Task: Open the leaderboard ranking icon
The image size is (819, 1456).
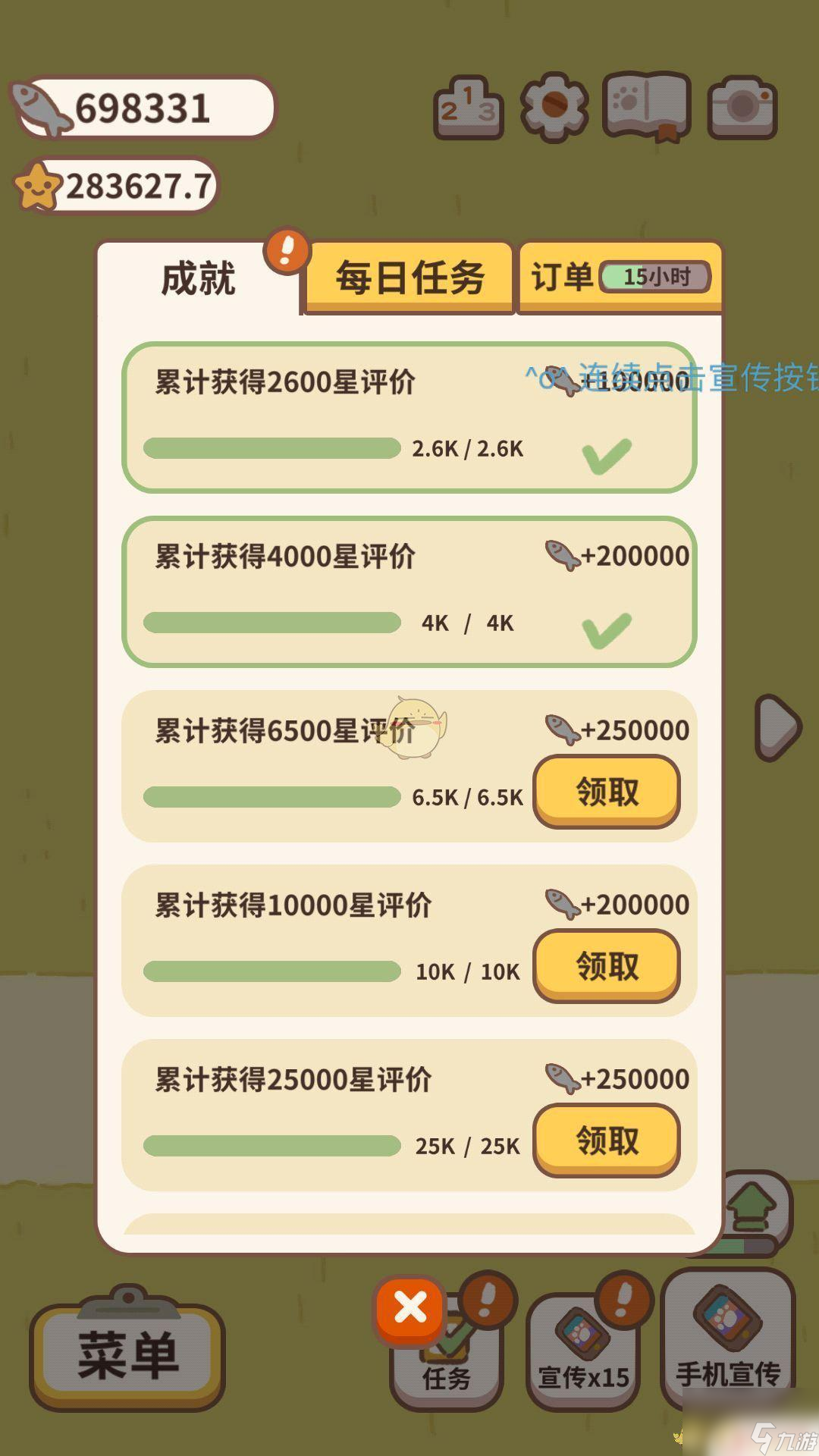Action: coord(469,108)
